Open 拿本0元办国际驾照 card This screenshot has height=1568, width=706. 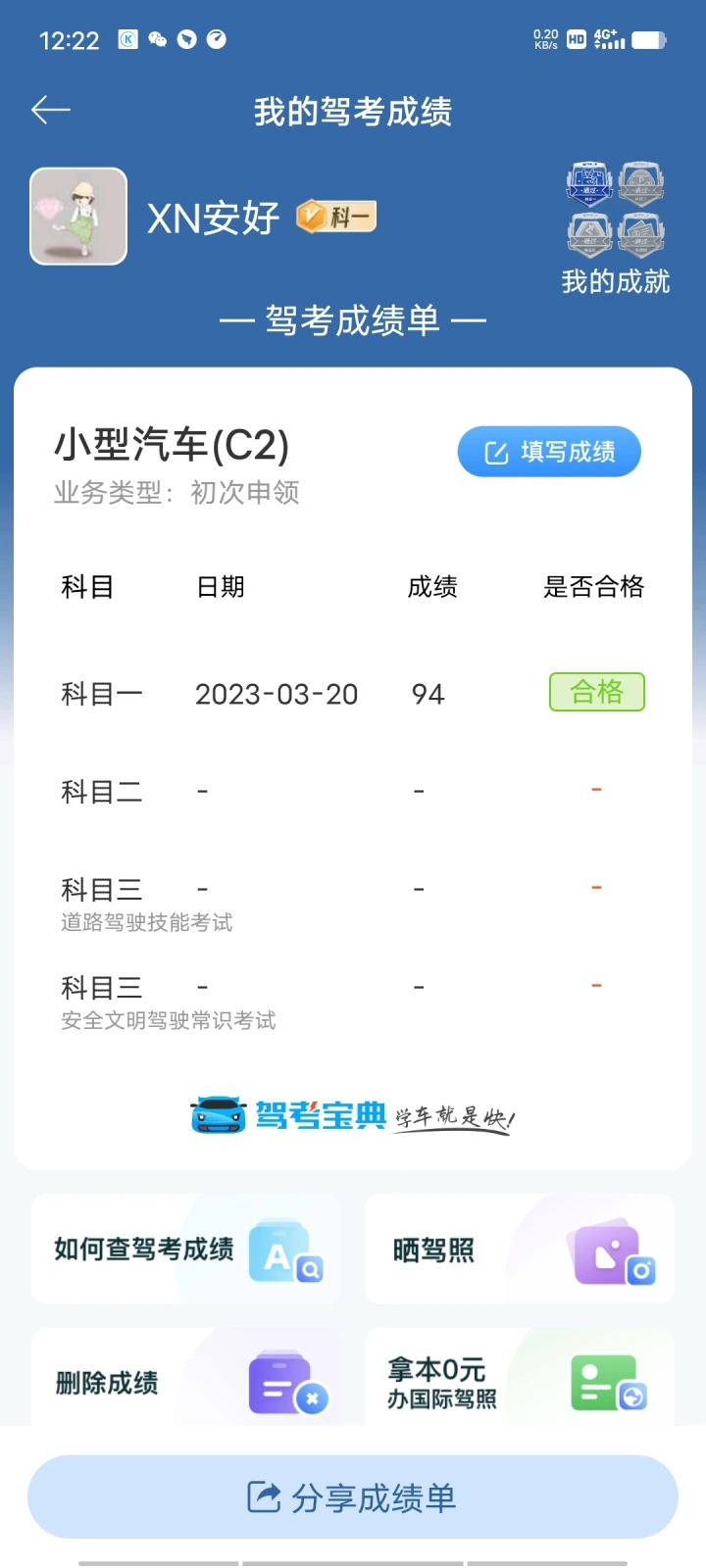(x=520, y=1382)
